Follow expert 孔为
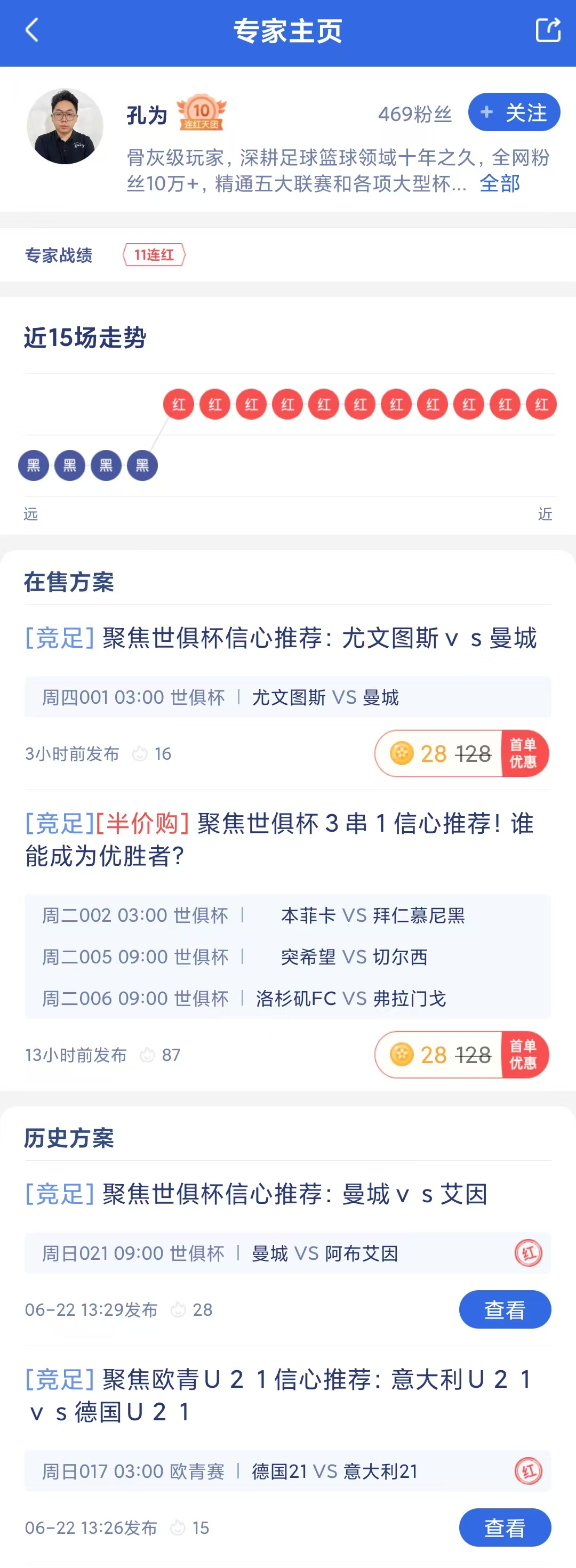The width and height of the screenshot is (576, 1568). coord(513,112)
